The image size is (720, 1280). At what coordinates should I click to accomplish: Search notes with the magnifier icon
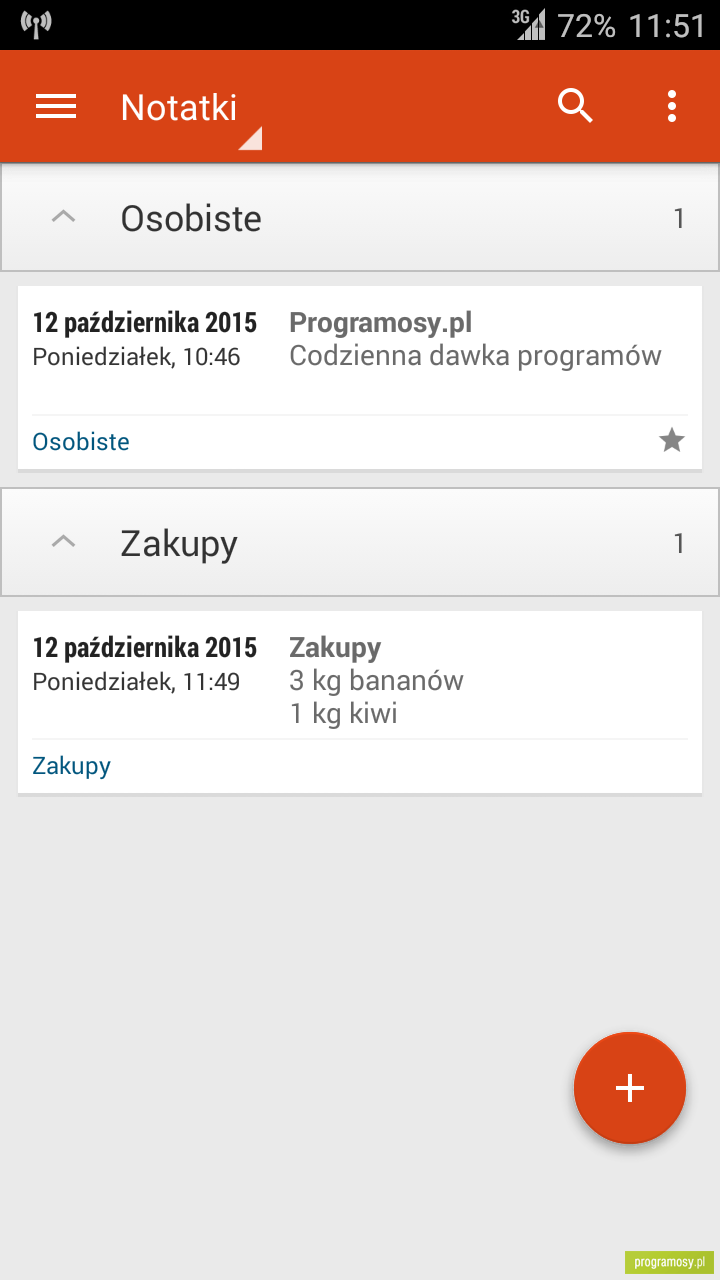click(x=575, y=106)
